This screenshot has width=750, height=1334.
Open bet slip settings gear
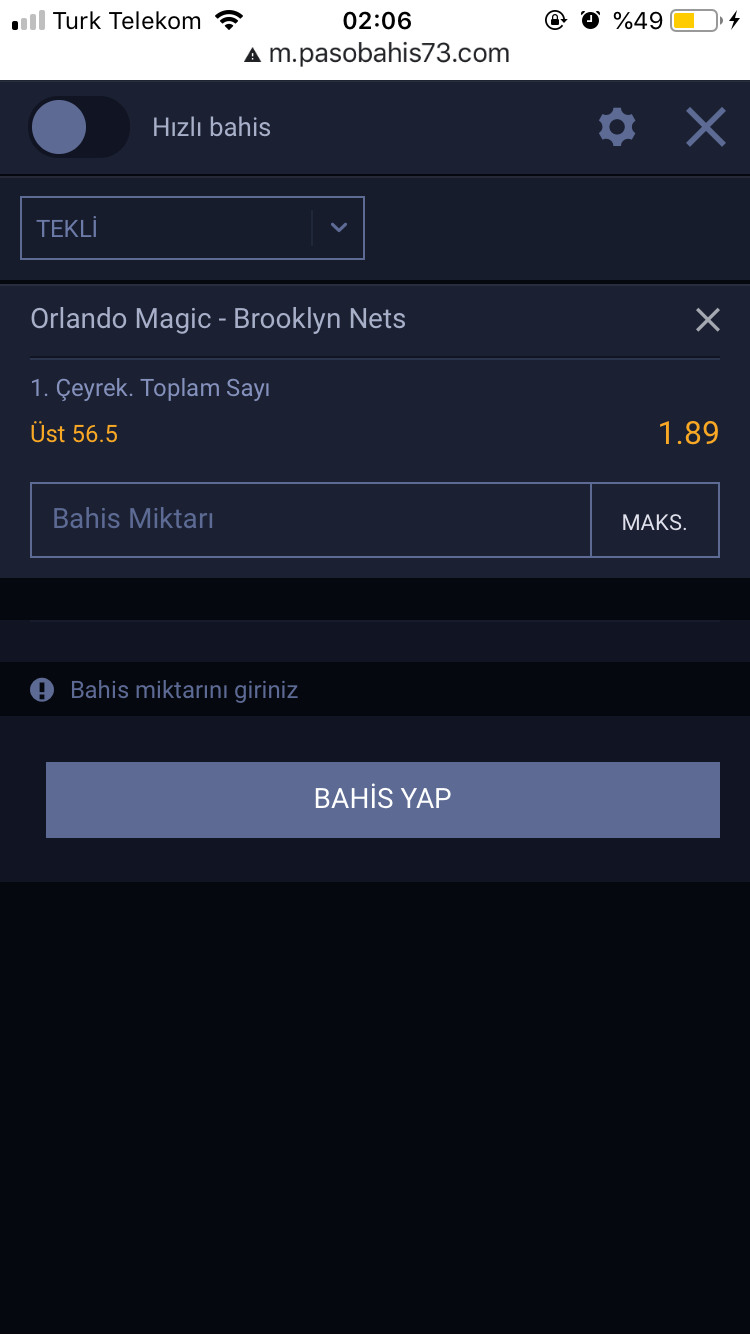point(617,127)
